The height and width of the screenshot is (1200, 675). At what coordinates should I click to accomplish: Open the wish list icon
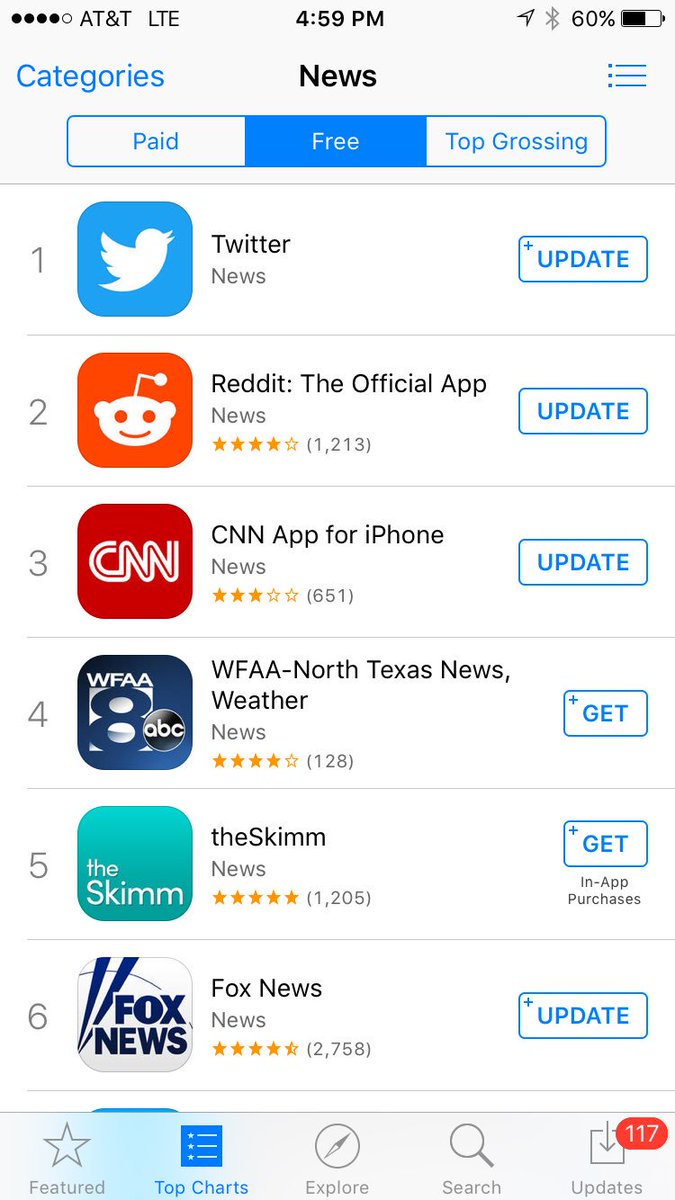(x=627, y=76)
